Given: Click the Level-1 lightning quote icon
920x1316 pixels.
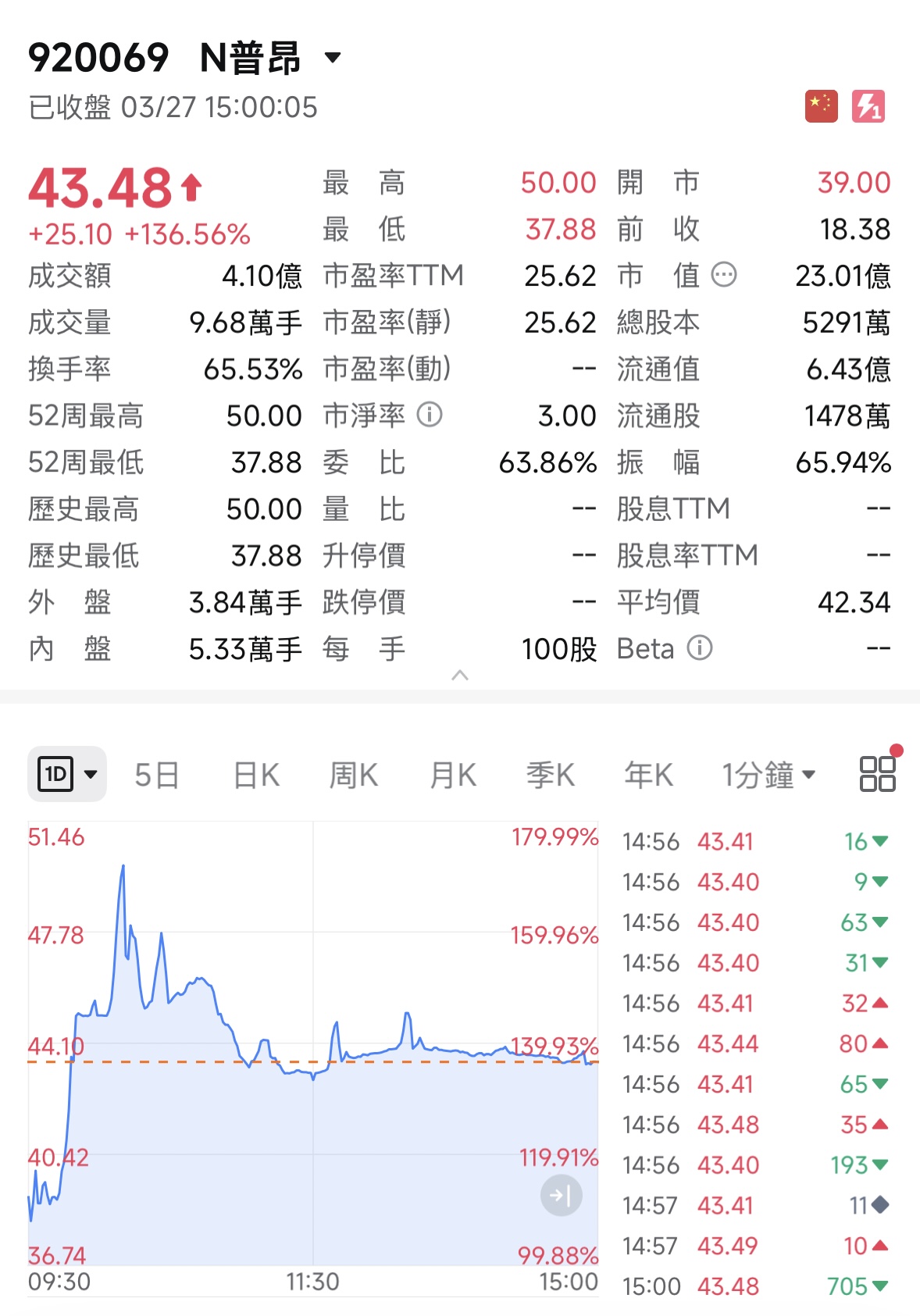Looking at the screenshot, I should (x=869, y=107).
